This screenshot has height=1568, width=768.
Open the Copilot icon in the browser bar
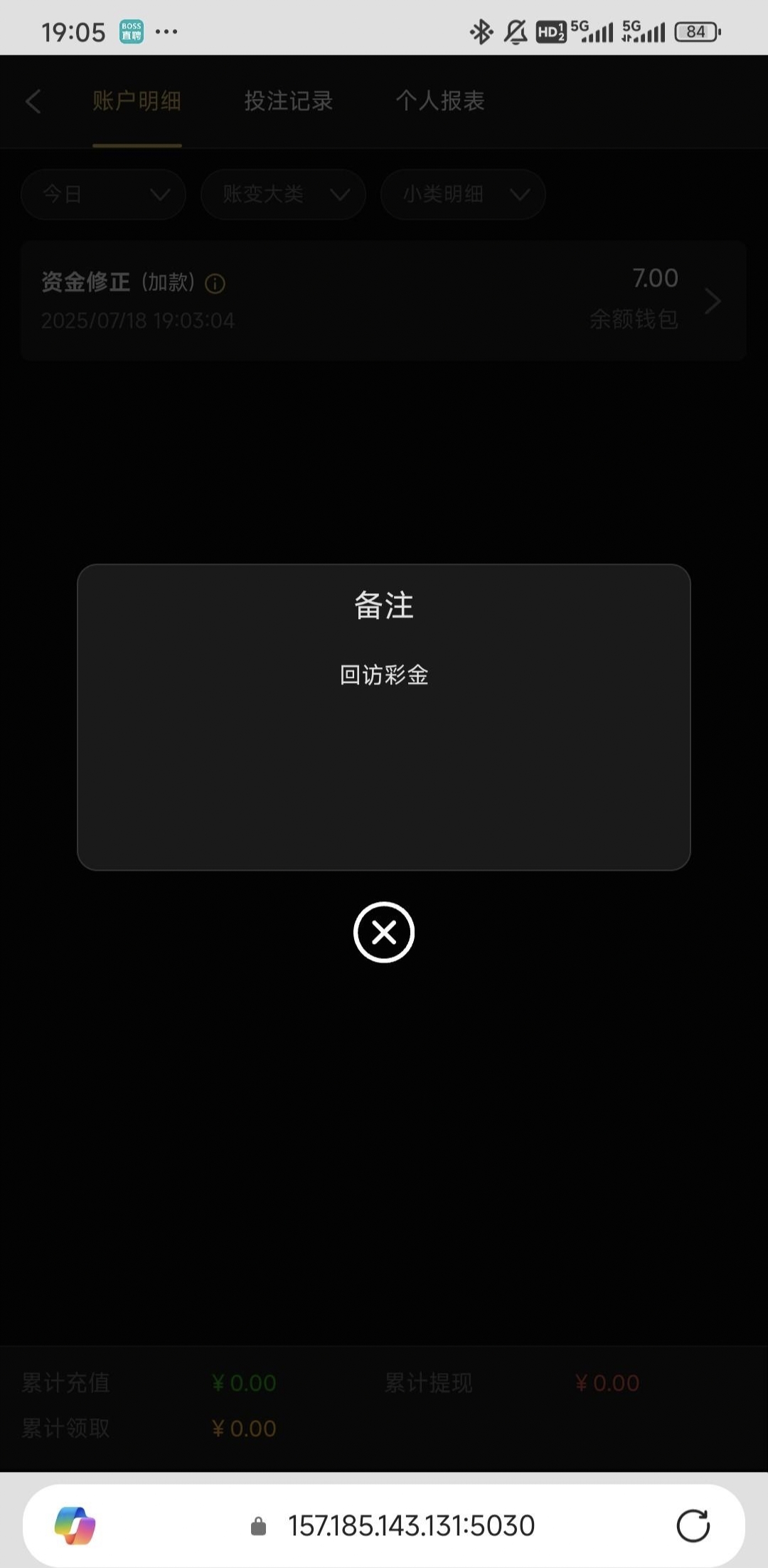[x=75, y=1525]
